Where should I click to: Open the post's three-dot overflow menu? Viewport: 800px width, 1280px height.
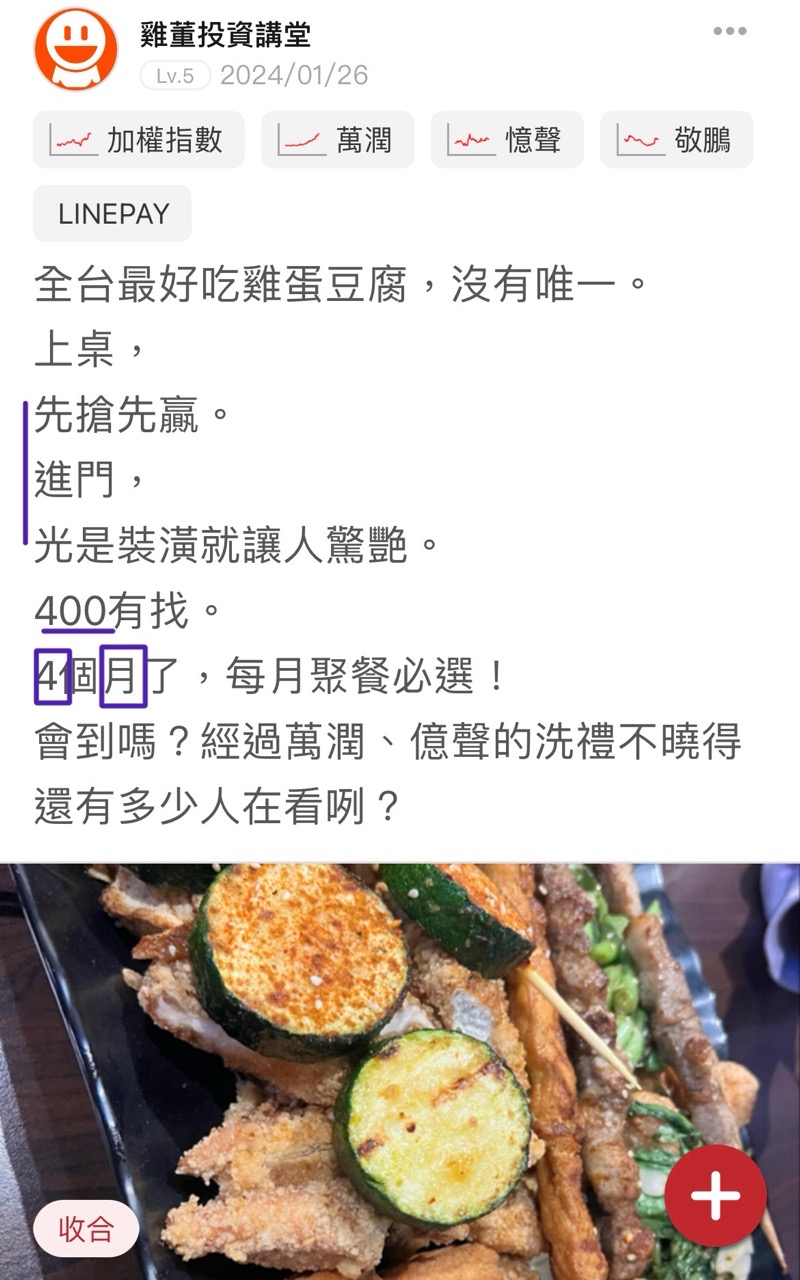tap(730, 32)
